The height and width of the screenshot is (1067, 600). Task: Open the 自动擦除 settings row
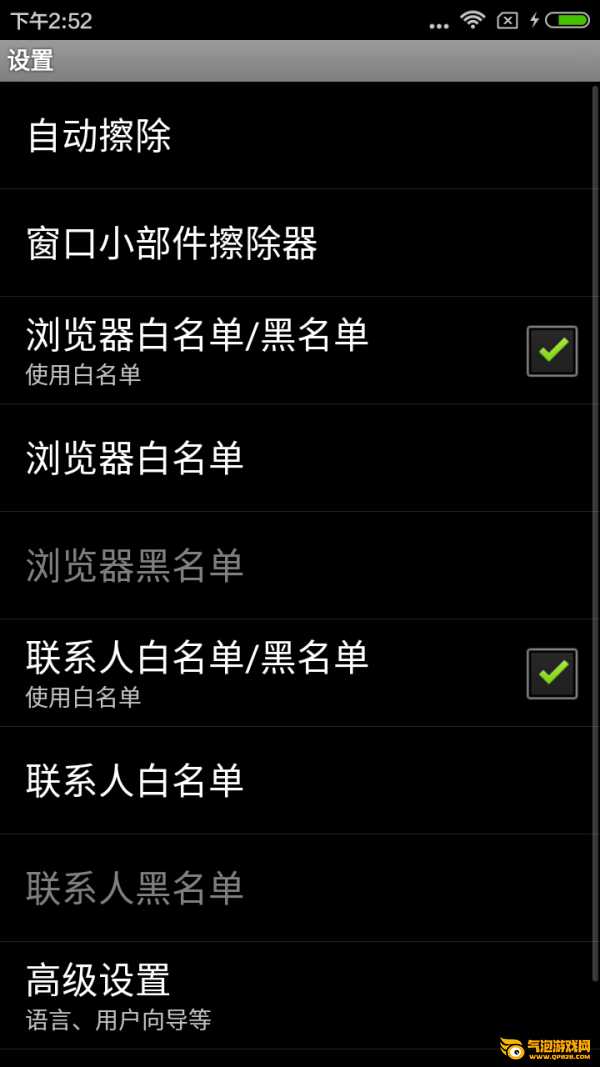point(296,136)
